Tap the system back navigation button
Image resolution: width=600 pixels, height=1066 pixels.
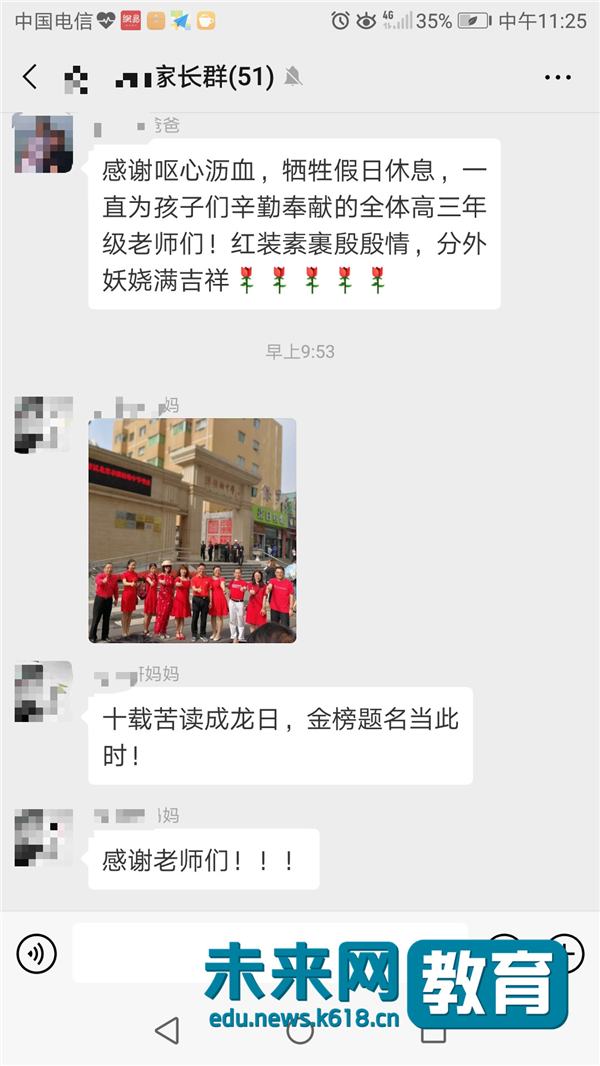[x=167, y=1031]
